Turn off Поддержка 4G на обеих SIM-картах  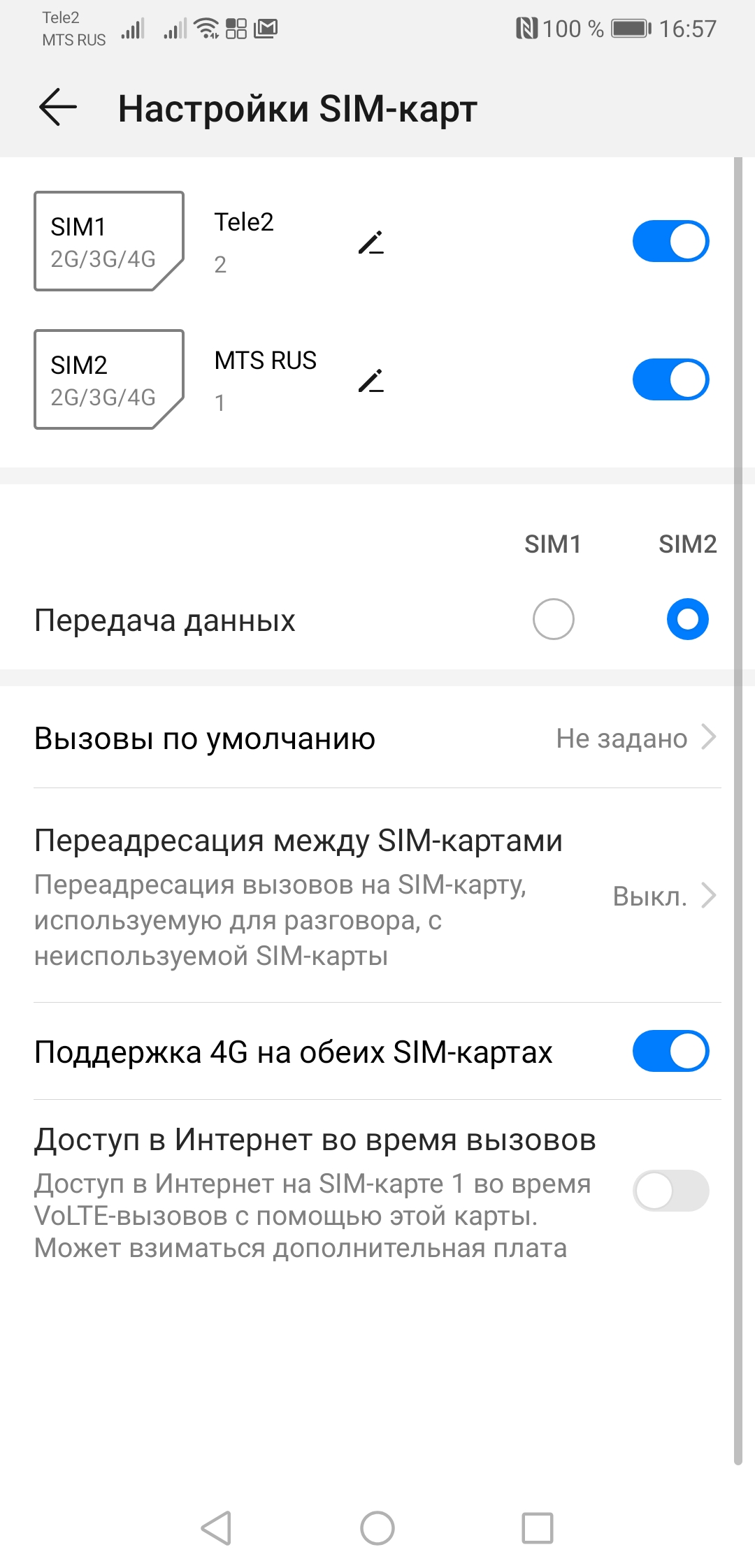click(670, 1051)
